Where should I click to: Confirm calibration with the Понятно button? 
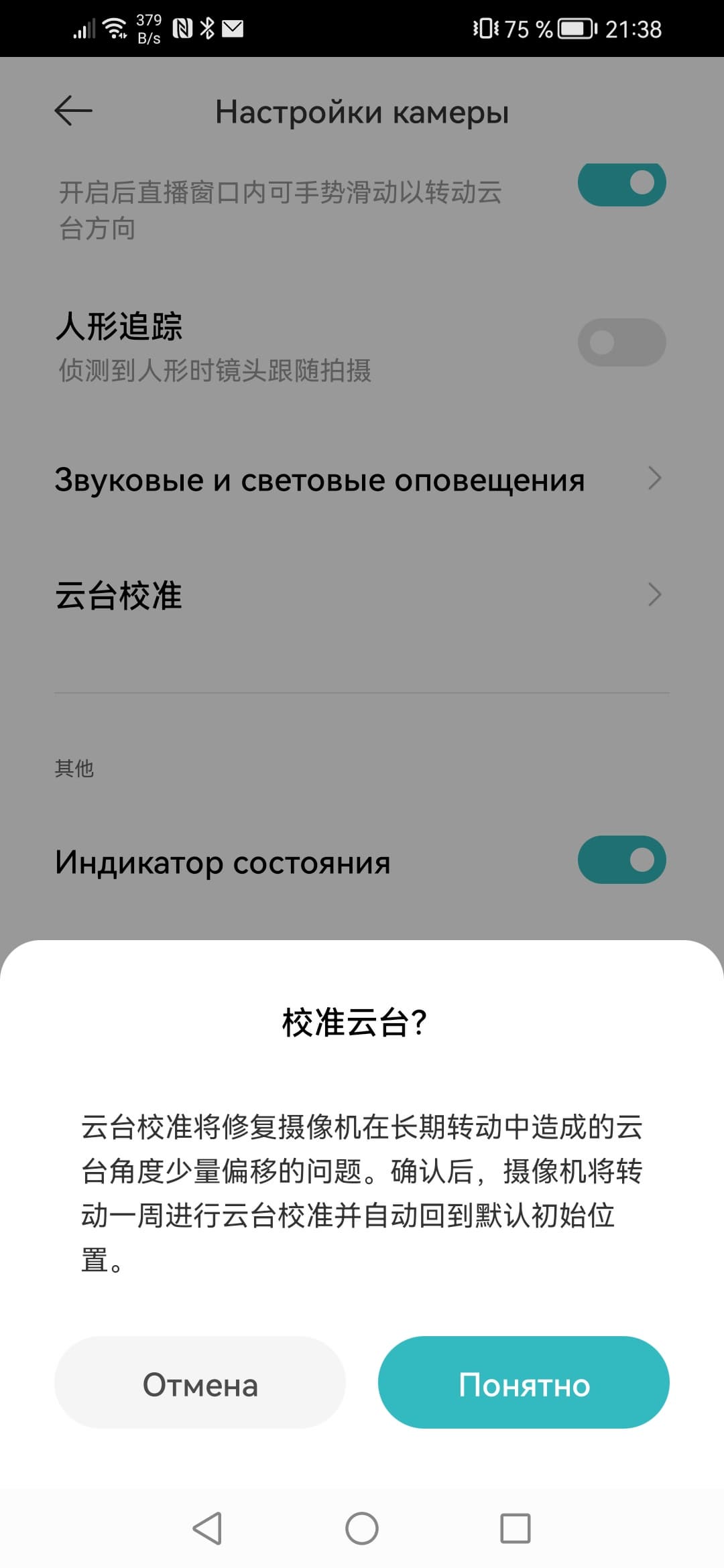coord(524,1384)
